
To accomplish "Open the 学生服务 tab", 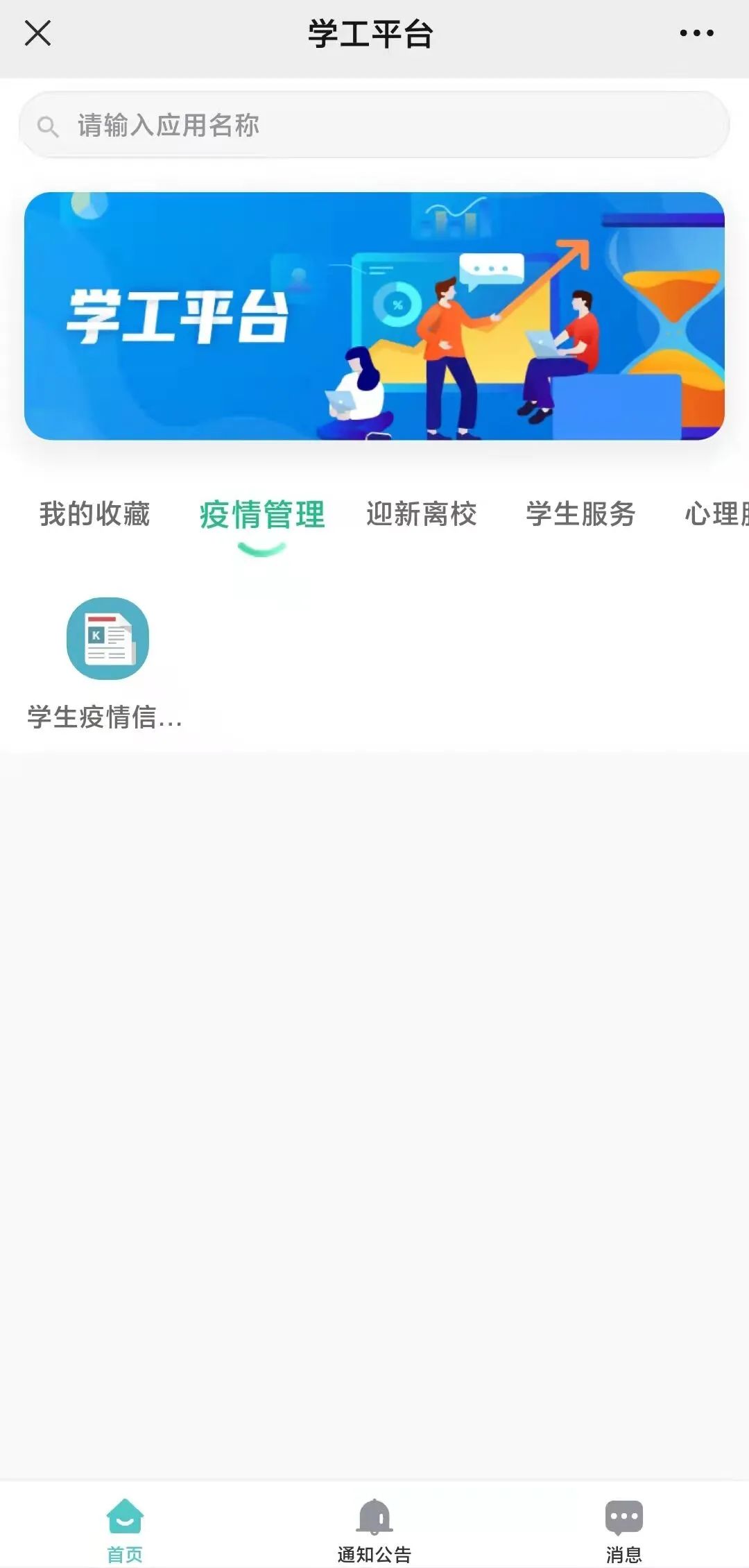I will click(580, 514).
